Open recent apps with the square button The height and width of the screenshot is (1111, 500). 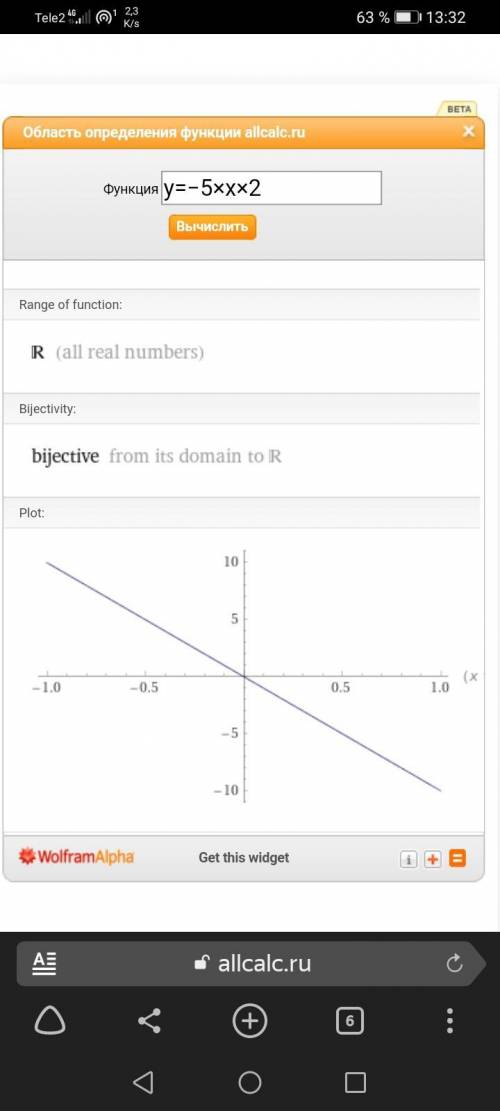coord(356,1082)
